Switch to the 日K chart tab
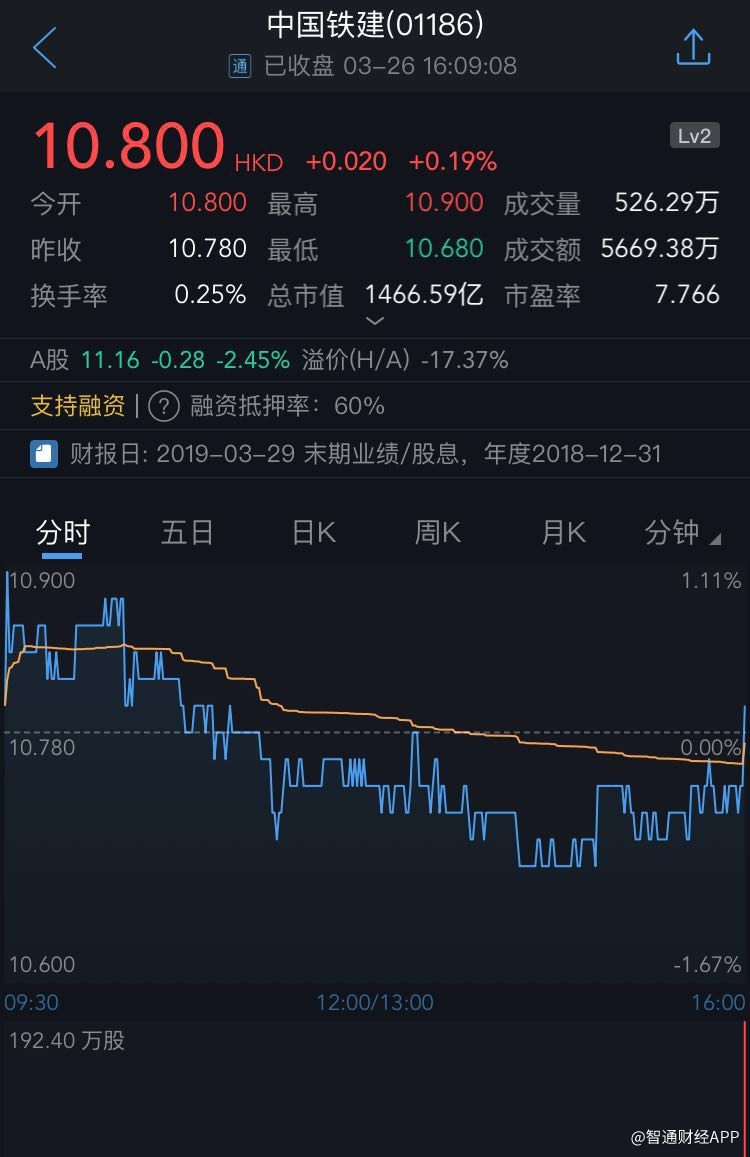 point(313,533)
